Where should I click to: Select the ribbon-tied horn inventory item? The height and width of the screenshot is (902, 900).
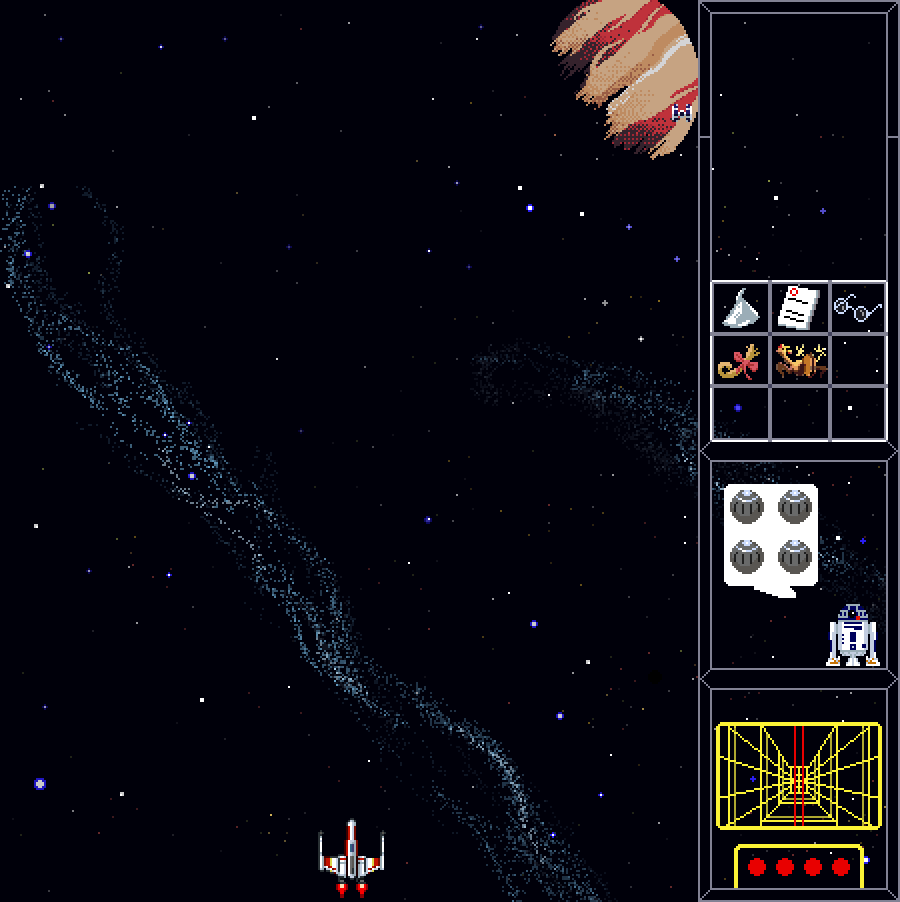tap(740, 361)
